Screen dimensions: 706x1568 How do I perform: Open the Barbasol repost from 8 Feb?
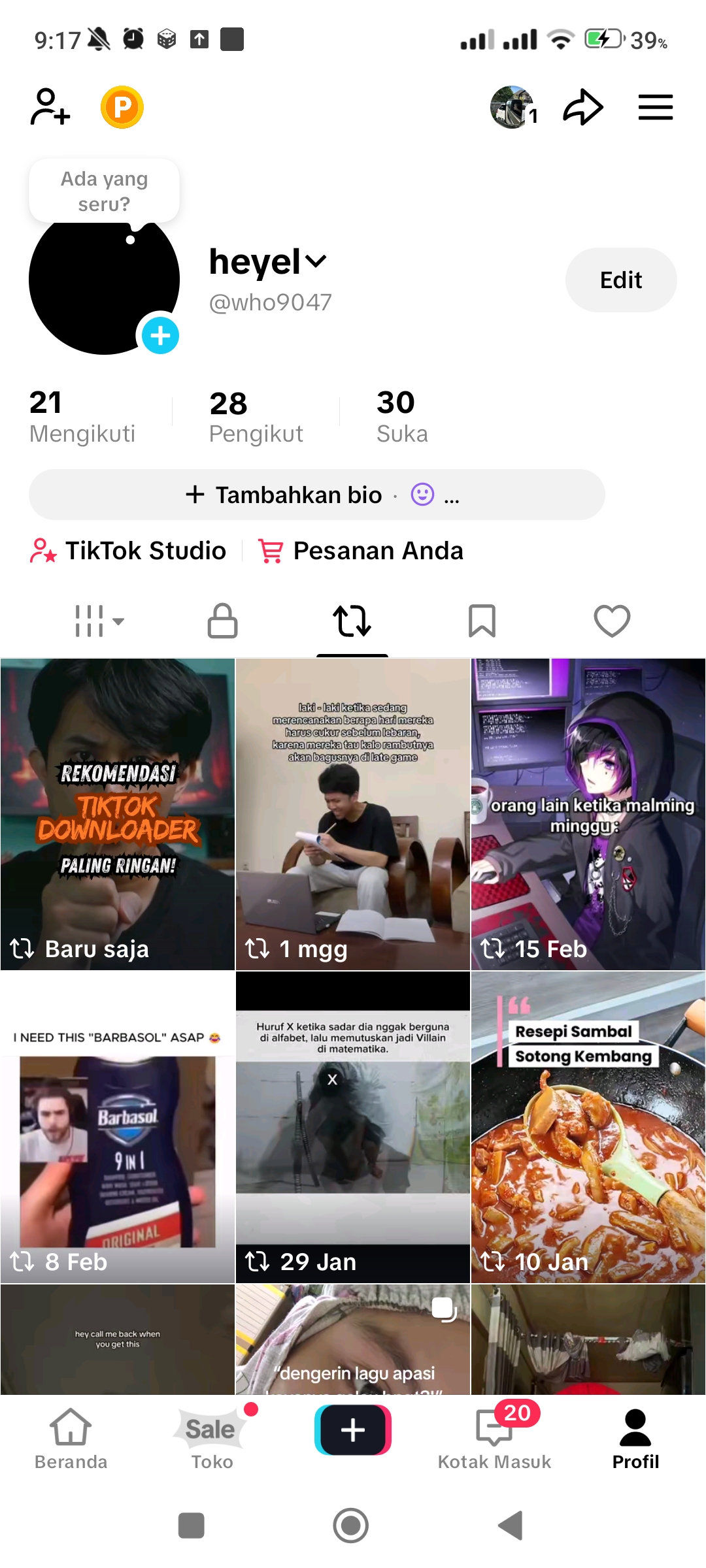click(118, 1127)
